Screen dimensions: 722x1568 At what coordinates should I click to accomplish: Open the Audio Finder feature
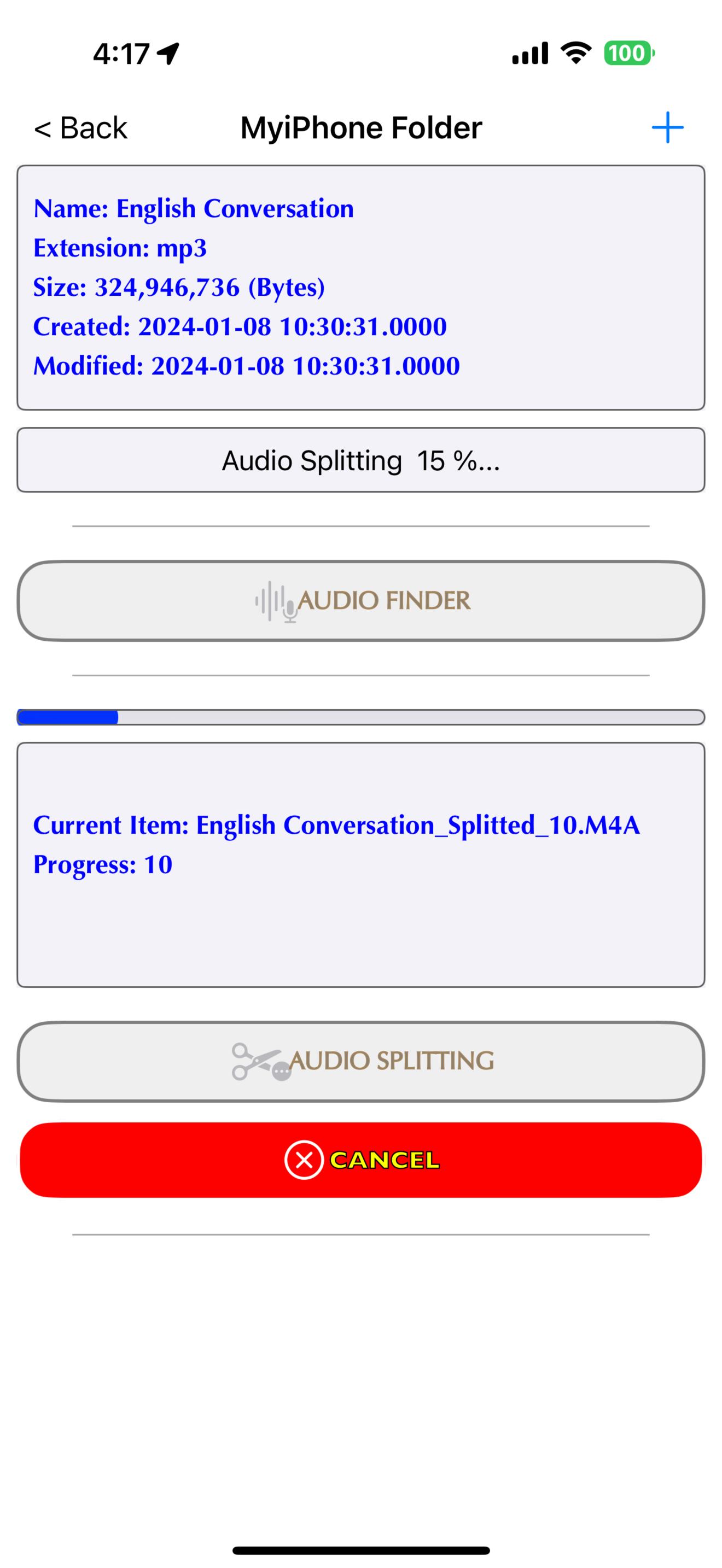[x=361, y=601]
